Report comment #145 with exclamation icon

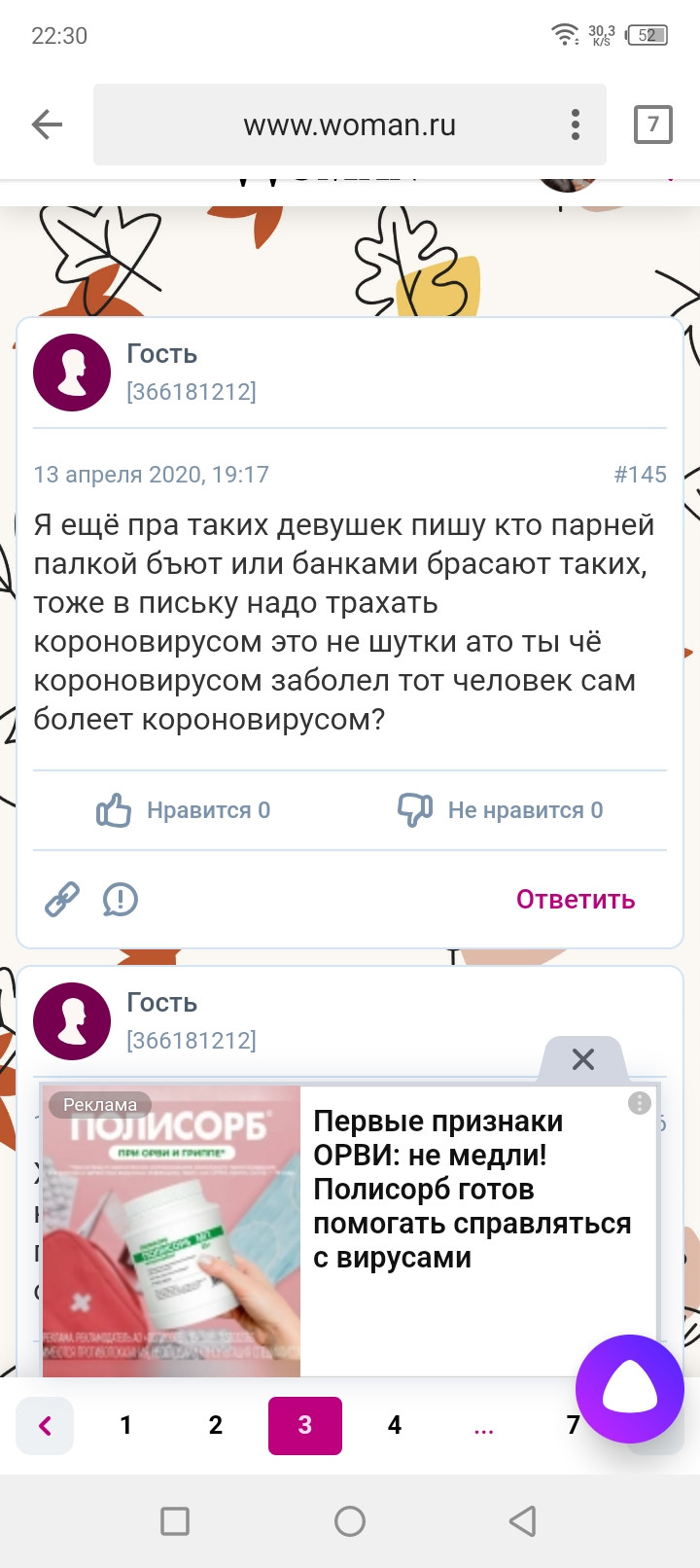click(121, 899)
